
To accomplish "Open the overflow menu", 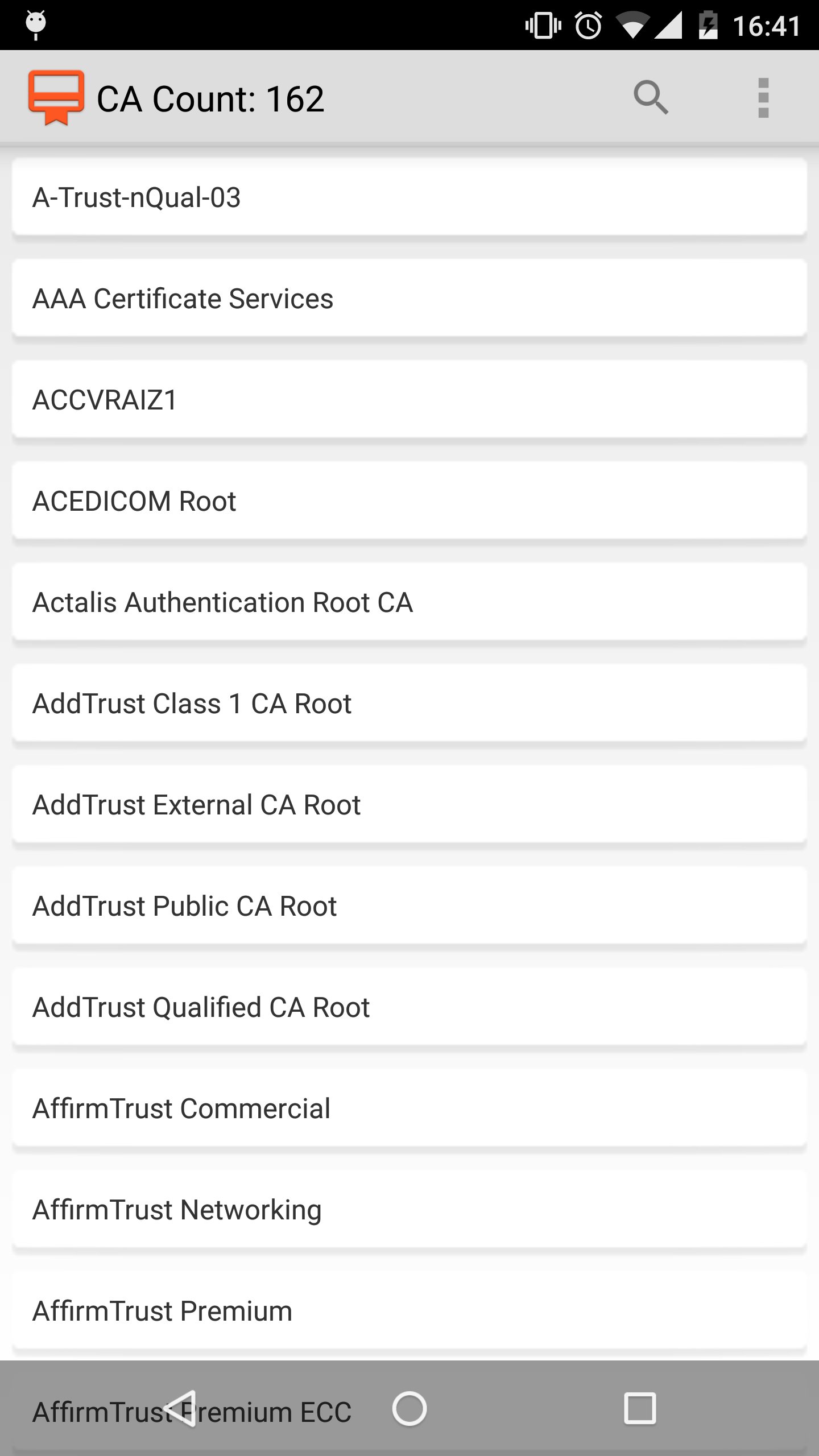I will (763, 97).
